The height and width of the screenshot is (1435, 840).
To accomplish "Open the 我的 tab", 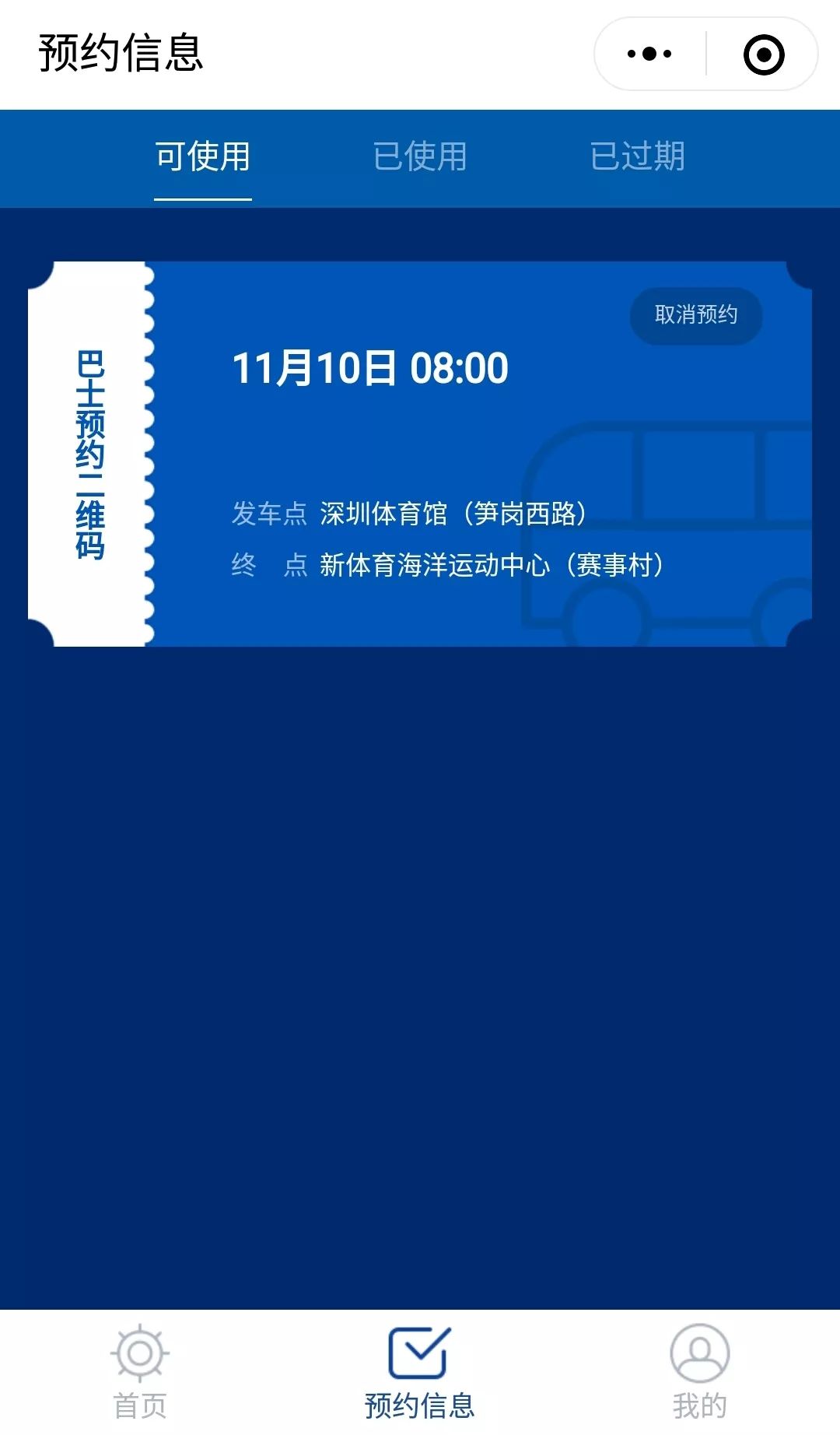I will [699, 1373].
